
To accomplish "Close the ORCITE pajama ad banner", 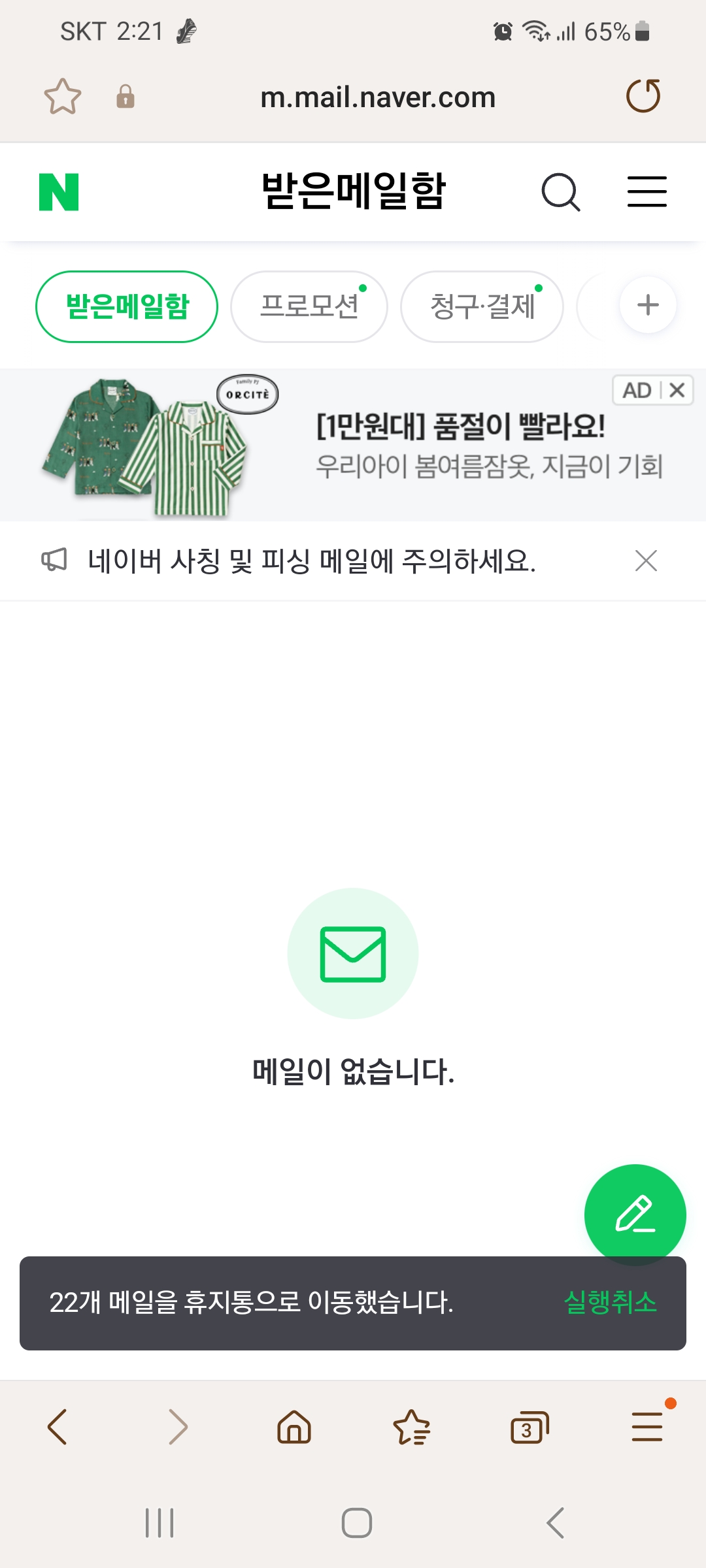I will point(677,390).
